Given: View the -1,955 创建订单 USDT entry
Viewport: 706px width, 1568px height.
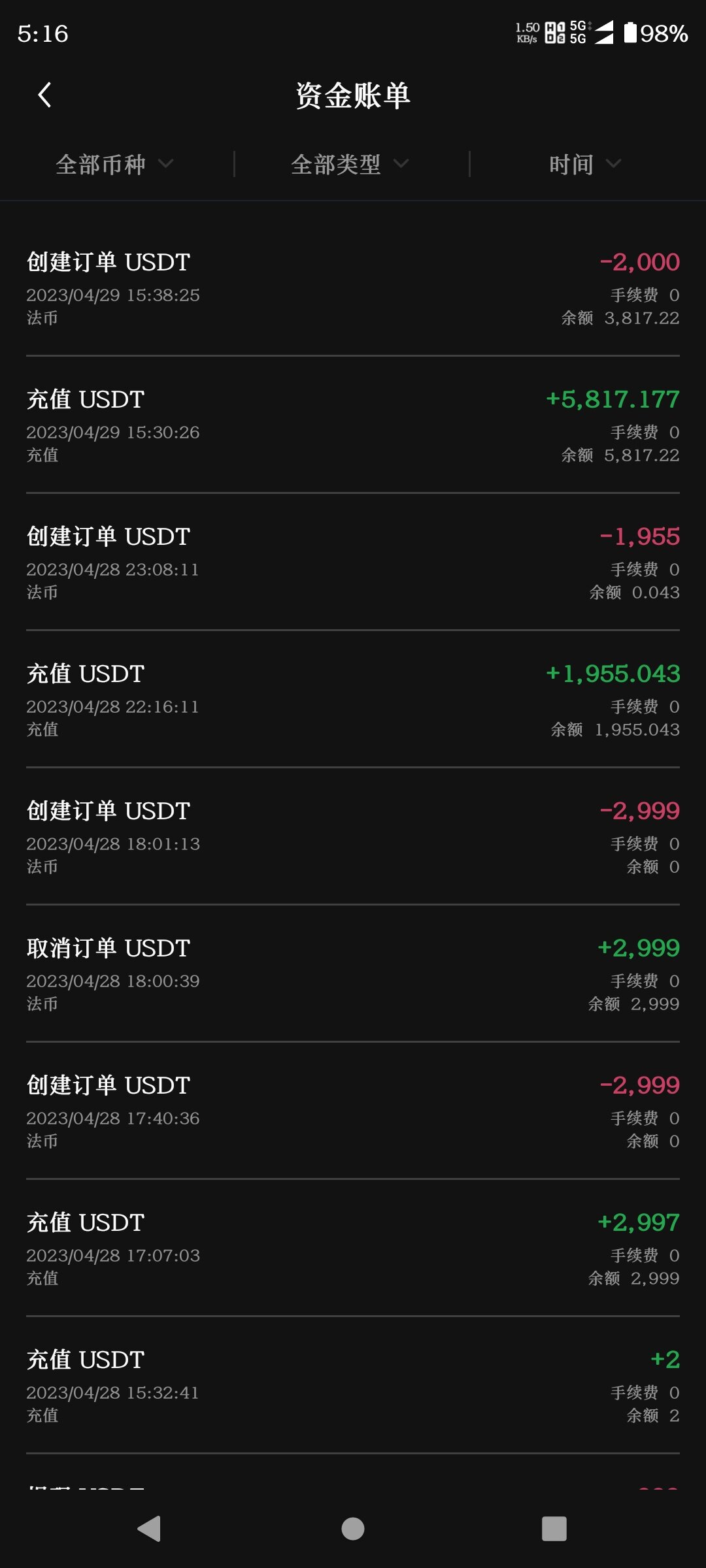Looking at the screenshot, I should (x=353, y=563).
